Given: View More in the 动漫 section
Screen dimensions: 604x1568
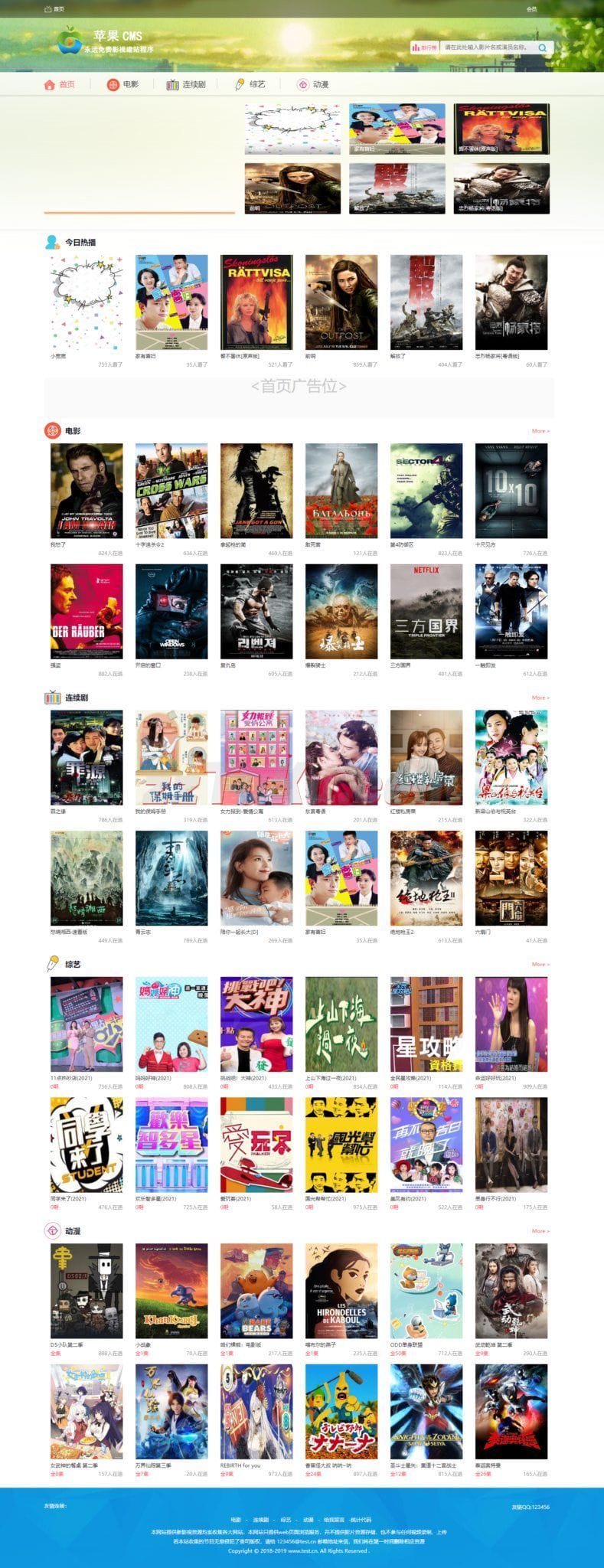Looking at the screenshot, I should click(x=540, y=1231).
